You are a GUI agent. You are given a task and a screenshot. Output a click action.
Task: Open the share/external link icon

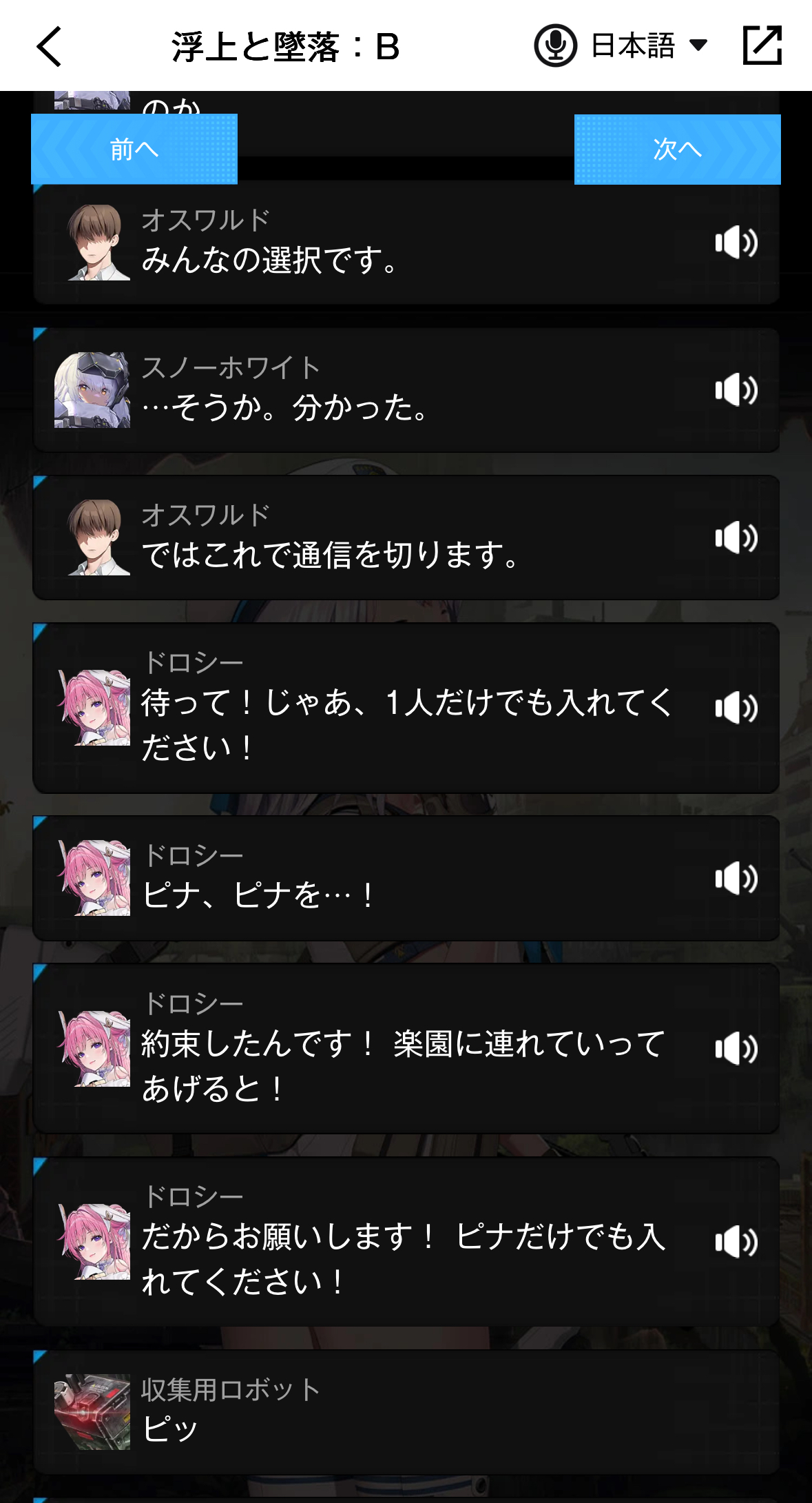tap(762, 46)
